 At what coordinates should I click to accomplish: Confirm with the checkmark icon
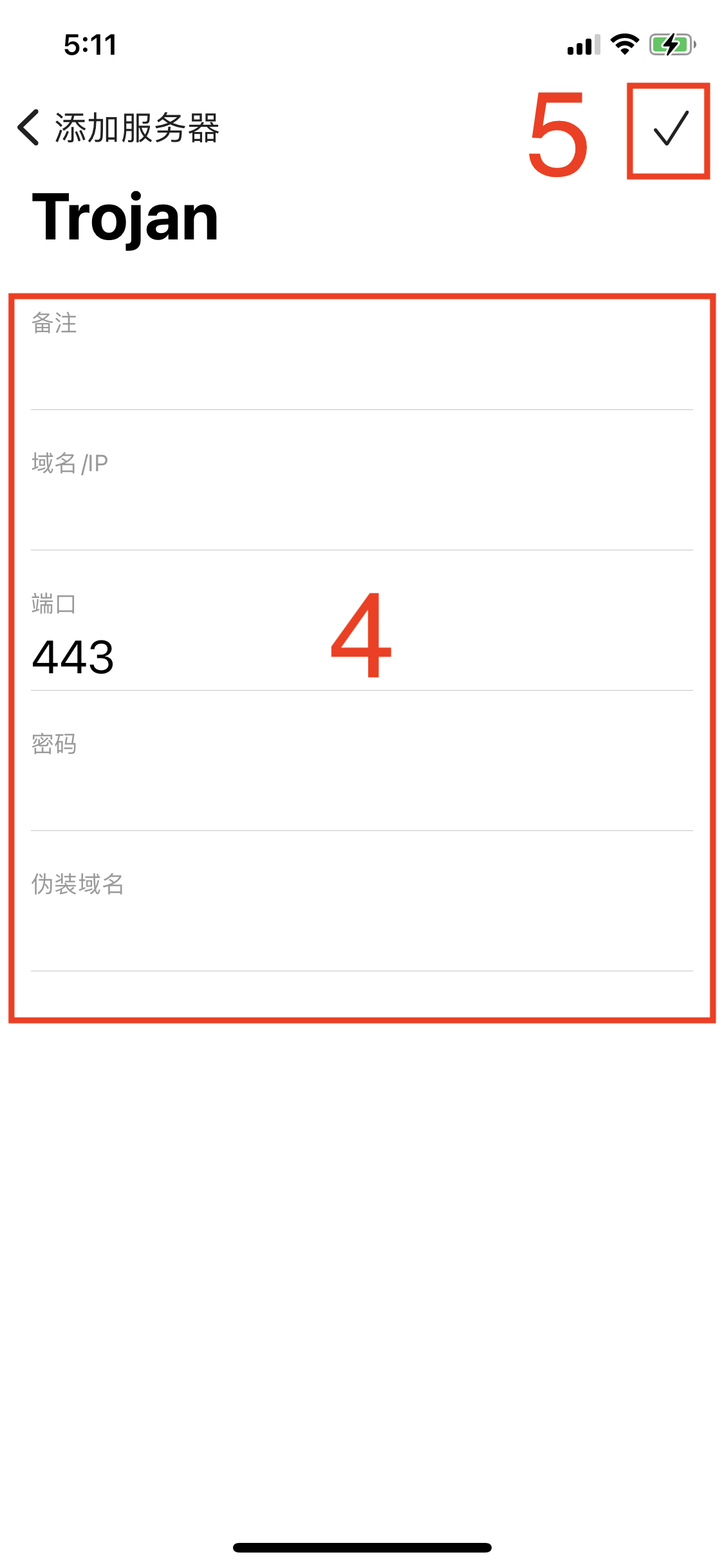click(x=671, y=129)
